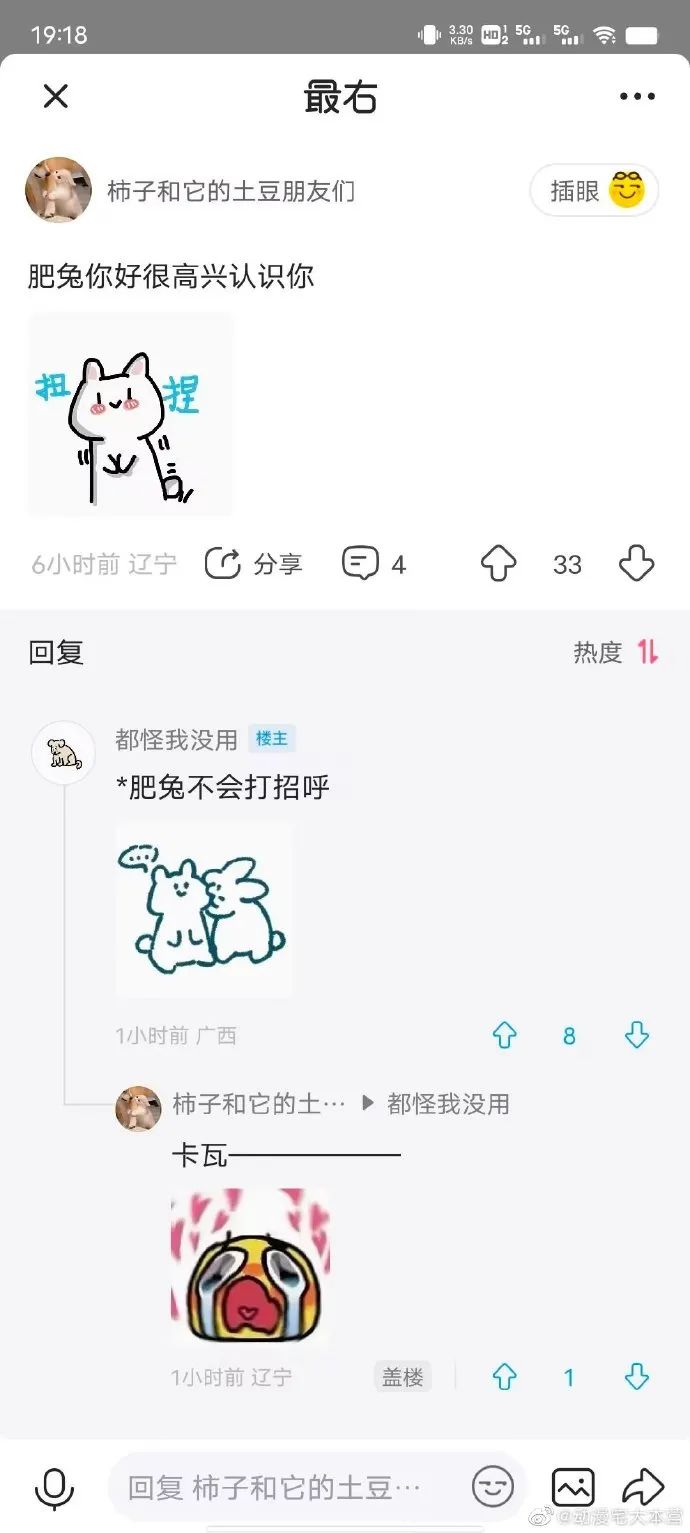Viewport: 690px width, 1533px height.
Task: Downvote 都怪我没用's reply
Action: coord(637,1036)
